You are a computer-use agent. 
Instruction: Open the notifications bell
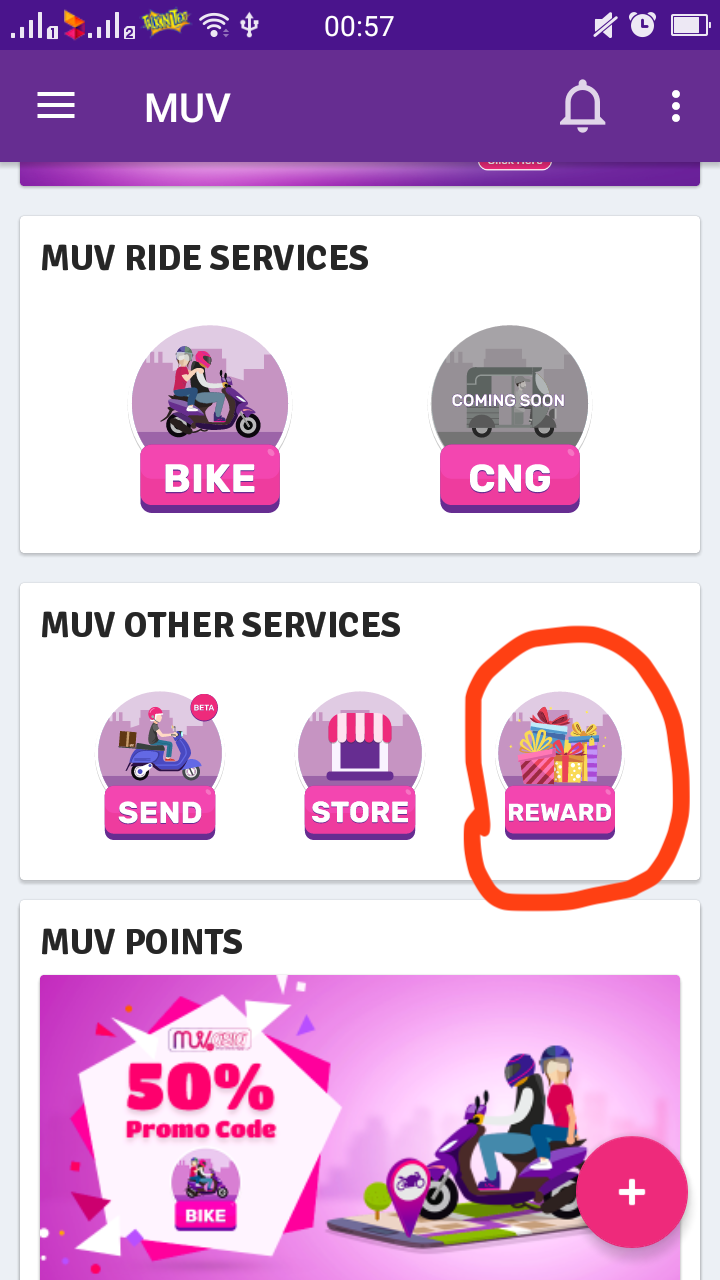(582, 107)
